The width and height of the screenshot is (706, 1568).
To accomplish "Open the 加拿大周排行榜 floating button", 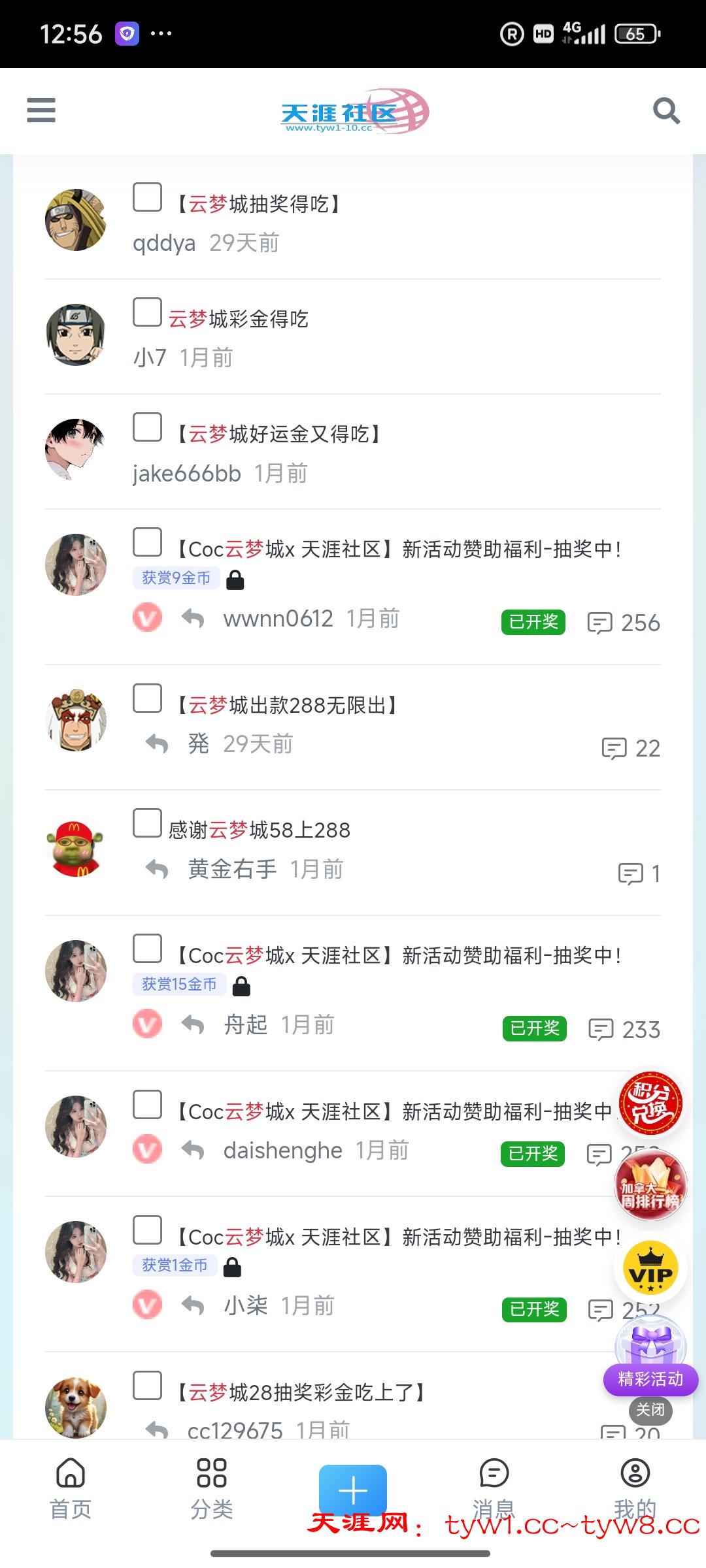I will click(650, 1185).
